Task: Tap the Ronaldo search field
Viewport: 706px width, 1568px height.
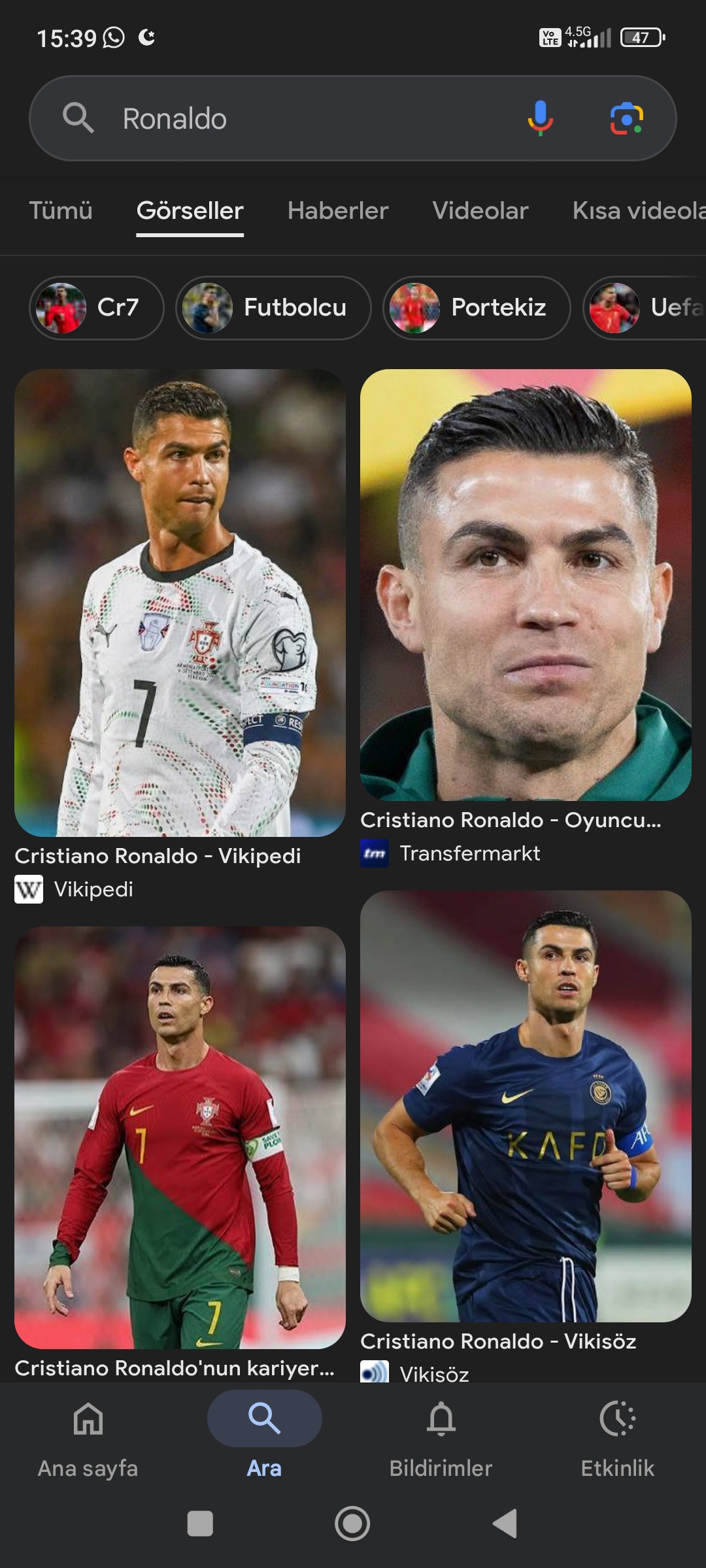Action: [294, 119]
